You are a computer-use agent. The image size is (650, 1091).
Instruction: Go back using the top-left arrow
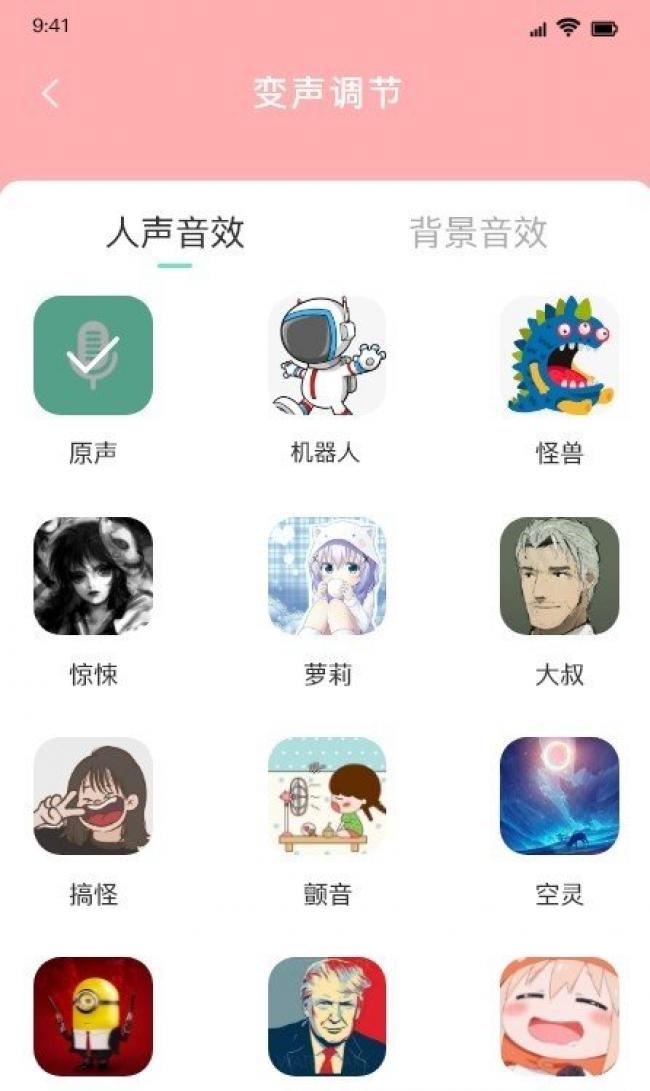(x=50, y=93)
